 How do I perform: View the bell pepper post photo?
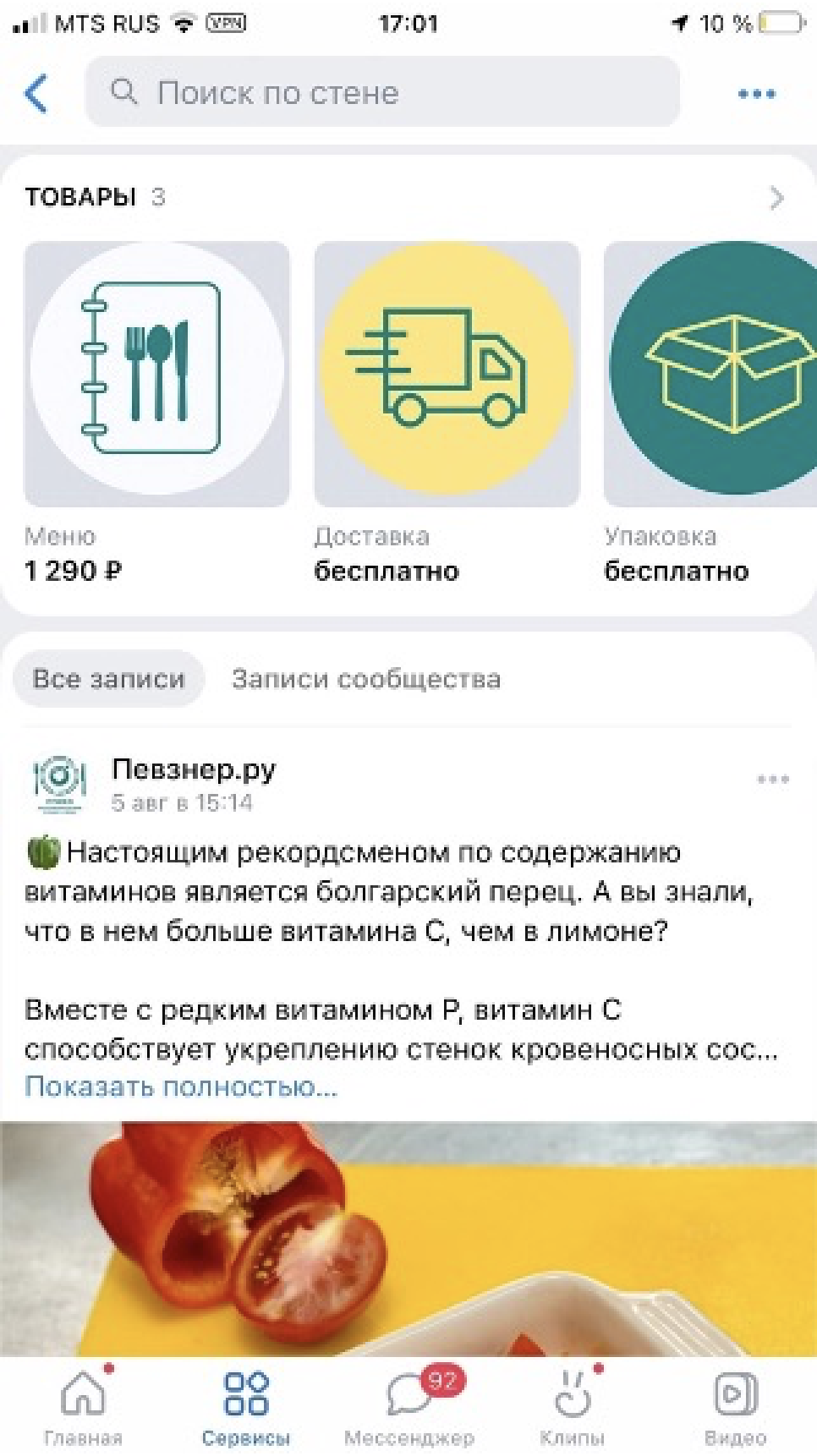(408, 1239)
